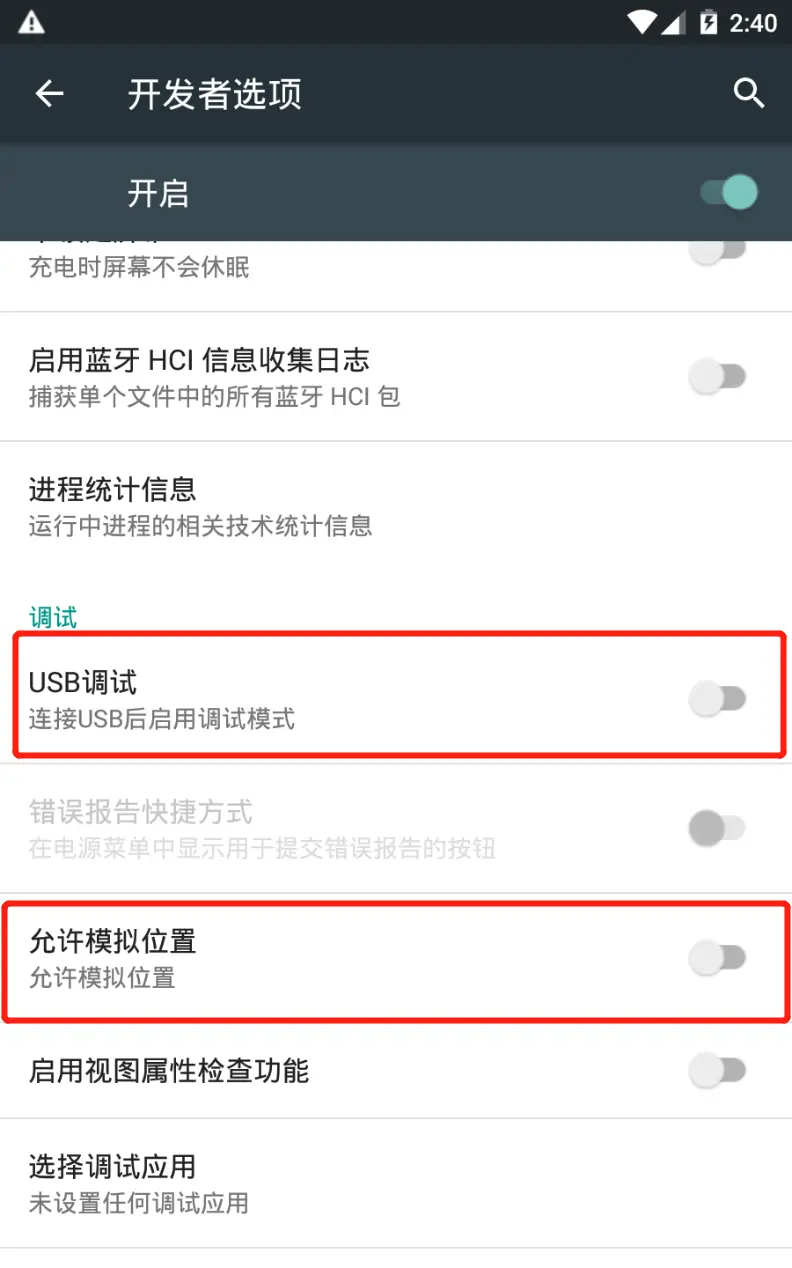Turn on USB调试

pos(718,699)
